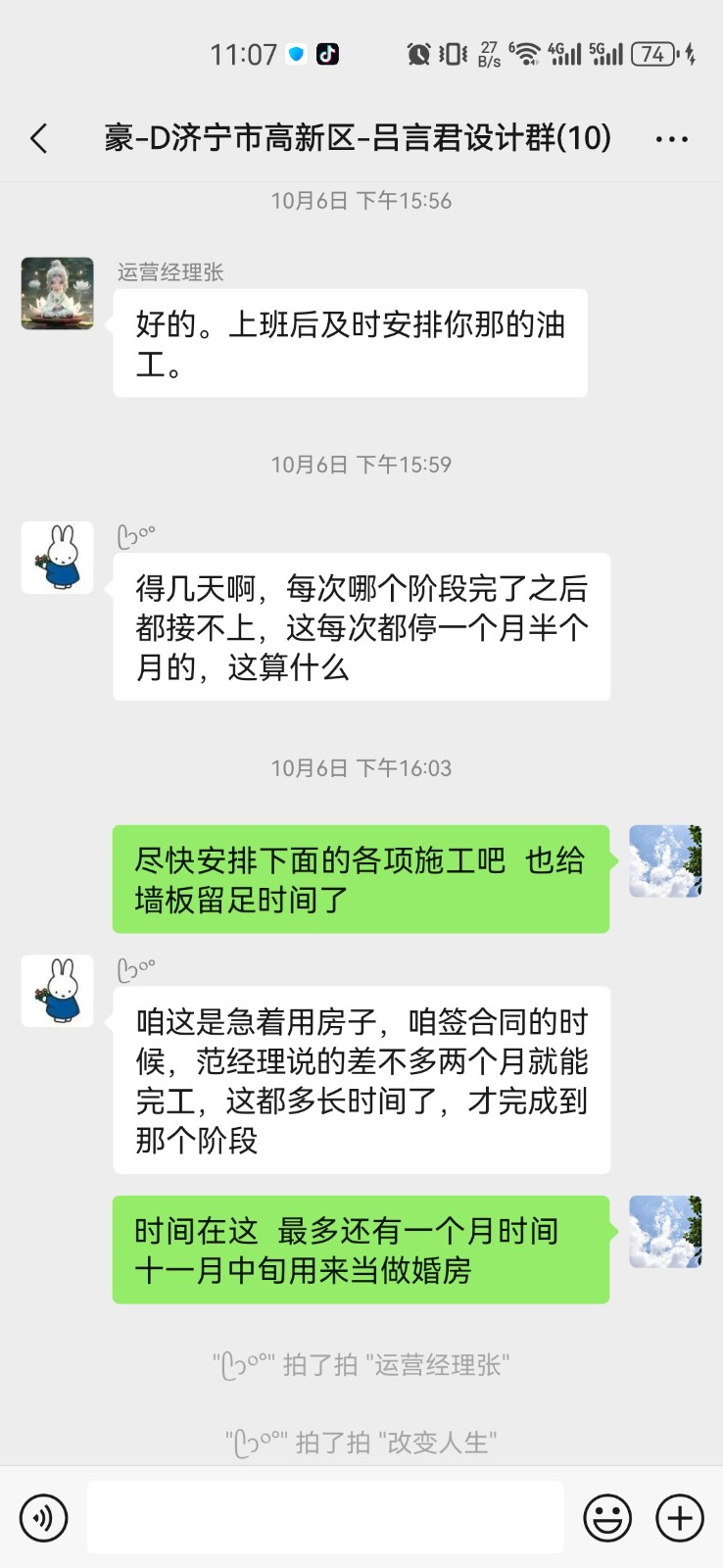Tap the message text field

coord(324,1517)
